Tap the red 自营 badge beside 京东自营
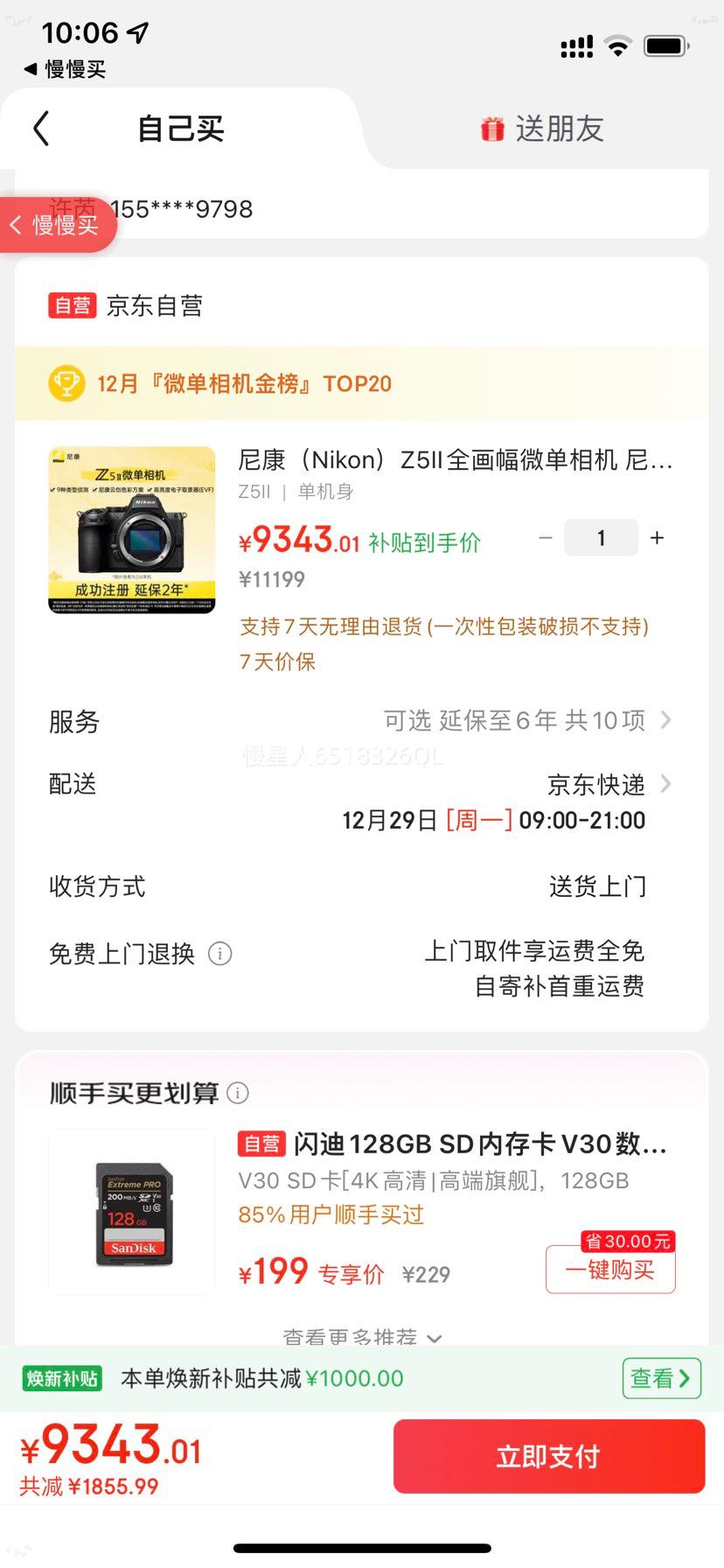Viewport: 724px width, 1568px height. pos(71,305)
